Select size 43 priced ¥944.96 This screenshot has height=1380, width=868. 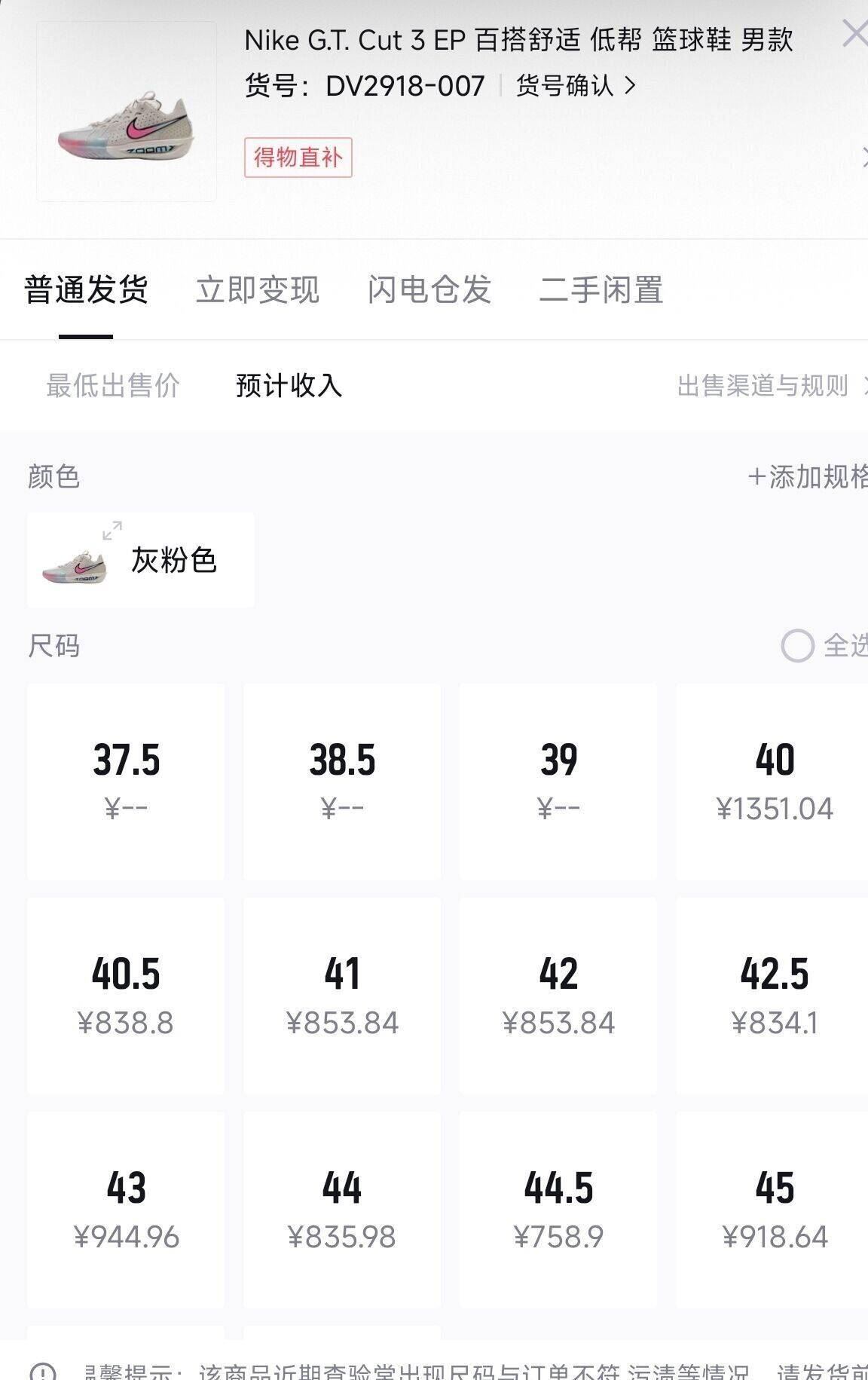pos(126,1210)
